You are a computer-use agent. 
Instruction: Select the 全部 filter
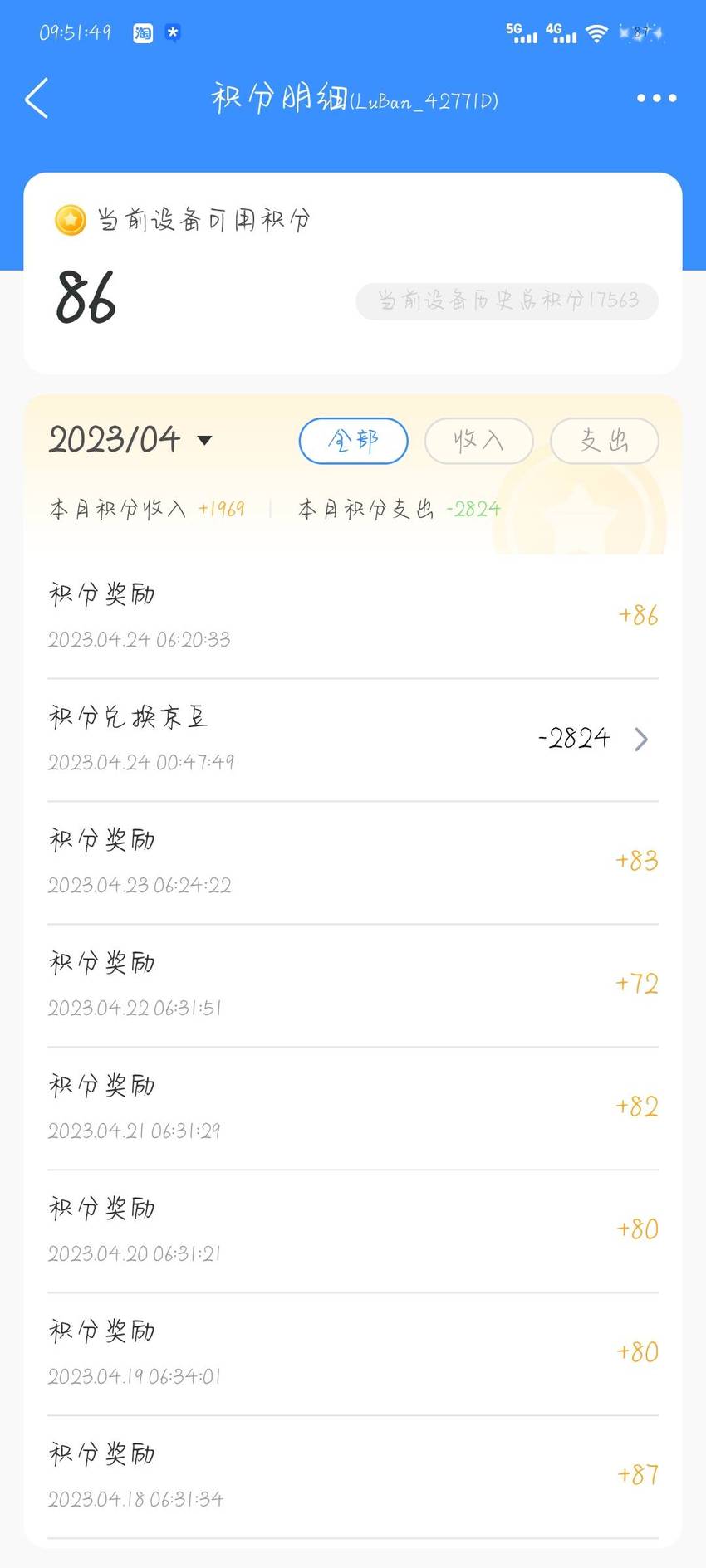coord(353,441)
